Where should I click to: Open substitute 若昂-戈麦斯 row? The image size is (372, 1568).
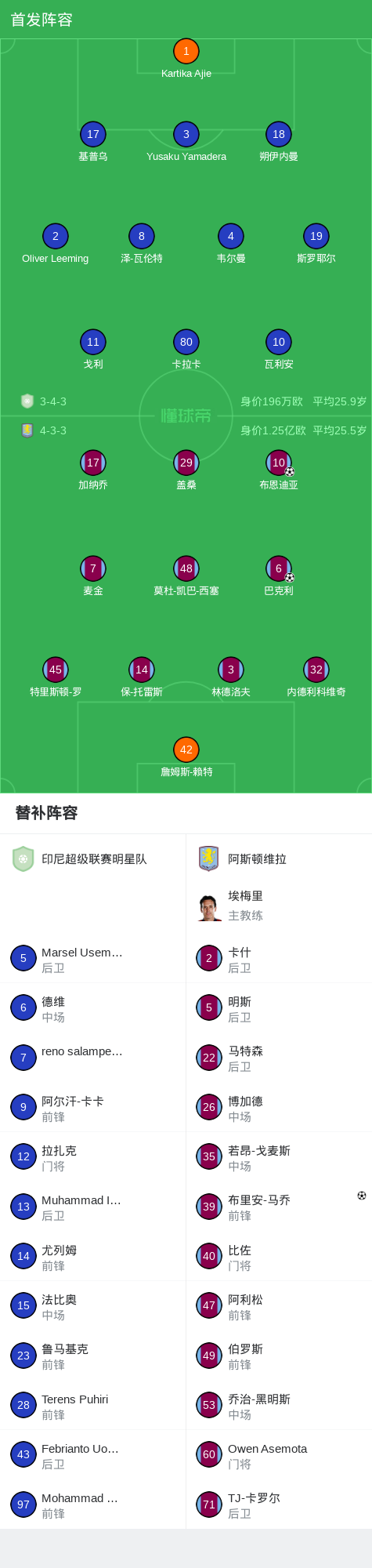[x=279, y=1157]
